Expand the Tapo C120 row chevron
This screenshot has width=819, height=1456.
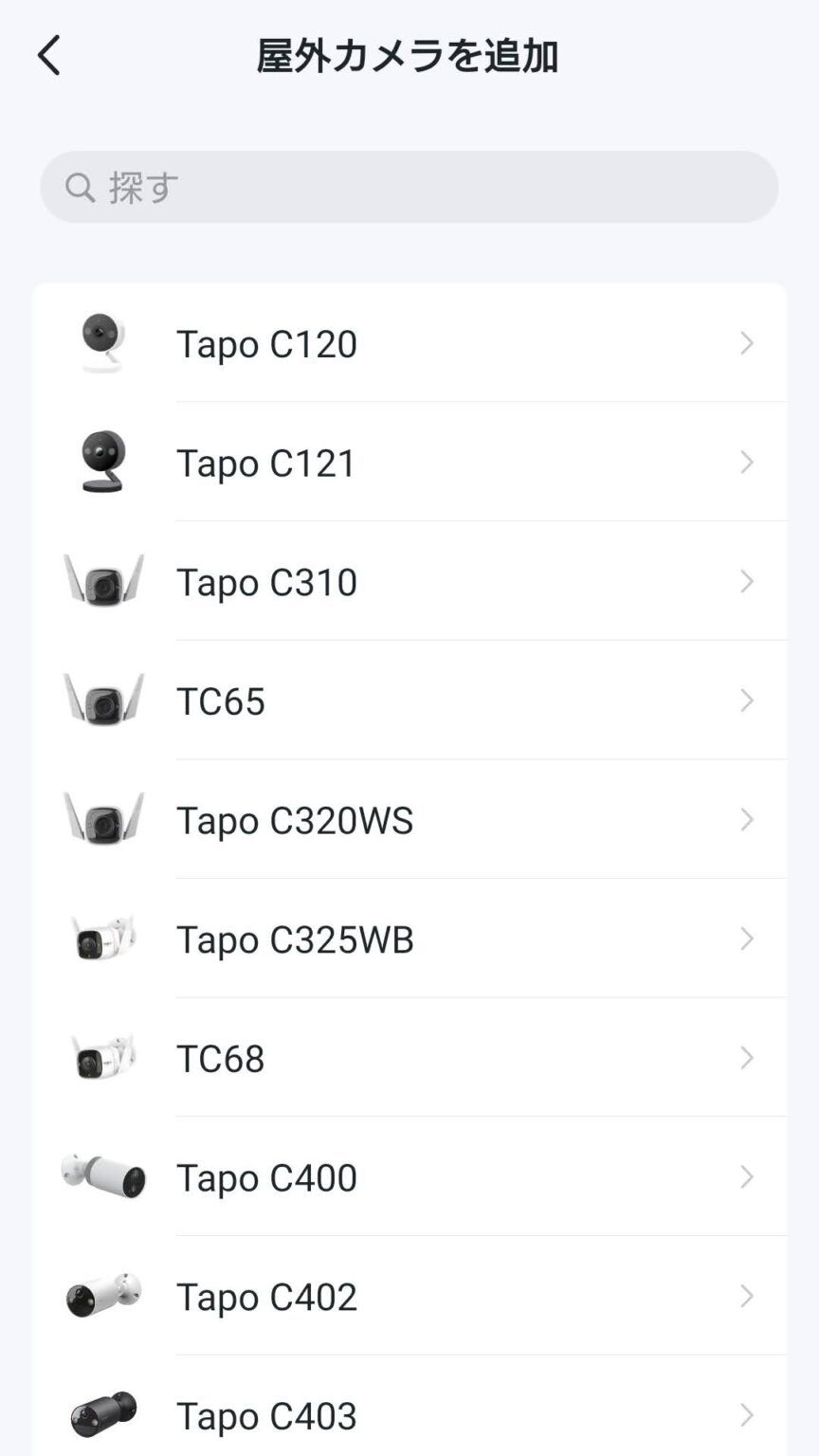pos(748,343)
